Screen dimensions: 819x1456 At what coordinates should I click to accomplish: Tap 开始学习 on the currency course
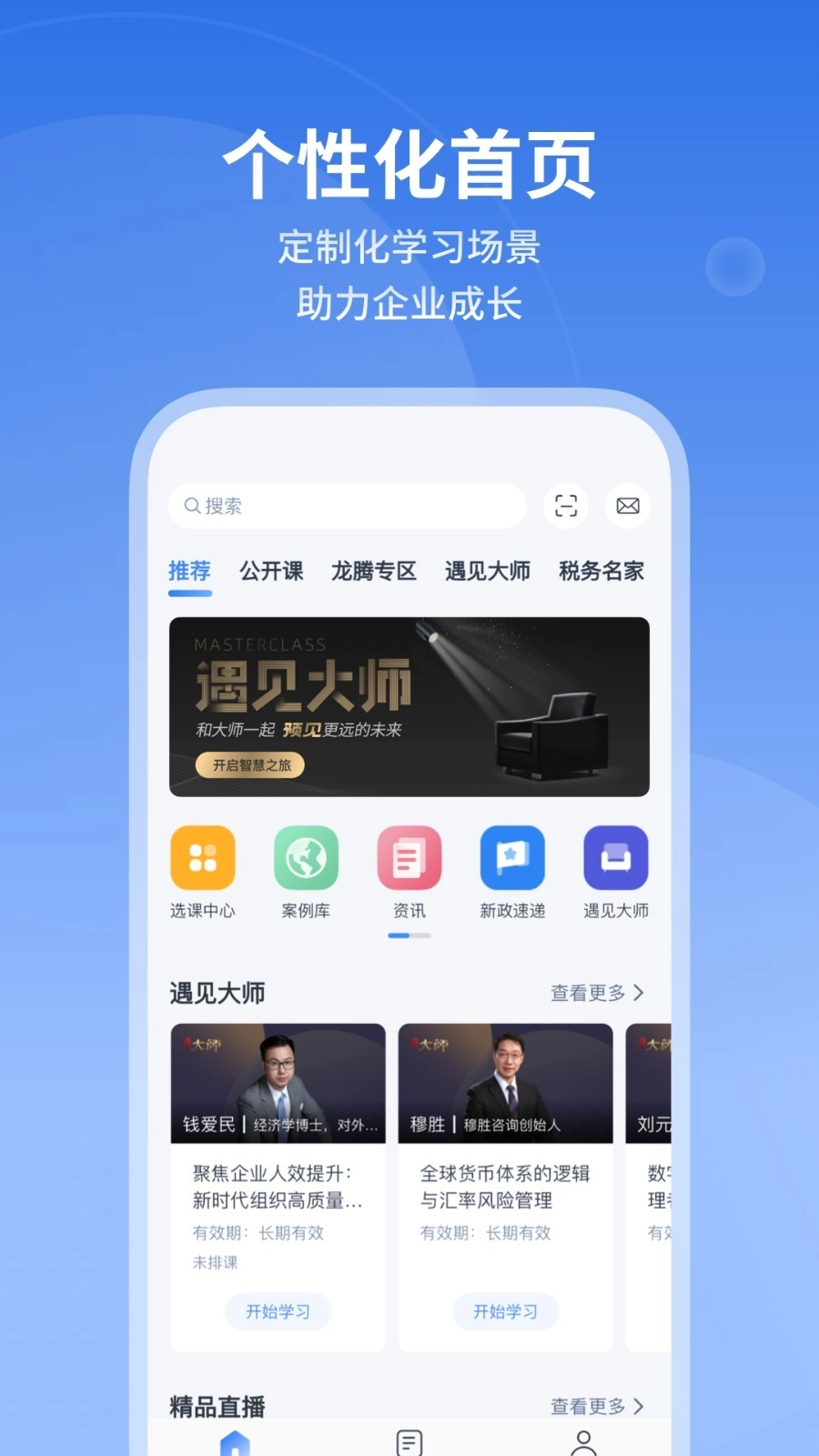click(x=505, y=1311)
